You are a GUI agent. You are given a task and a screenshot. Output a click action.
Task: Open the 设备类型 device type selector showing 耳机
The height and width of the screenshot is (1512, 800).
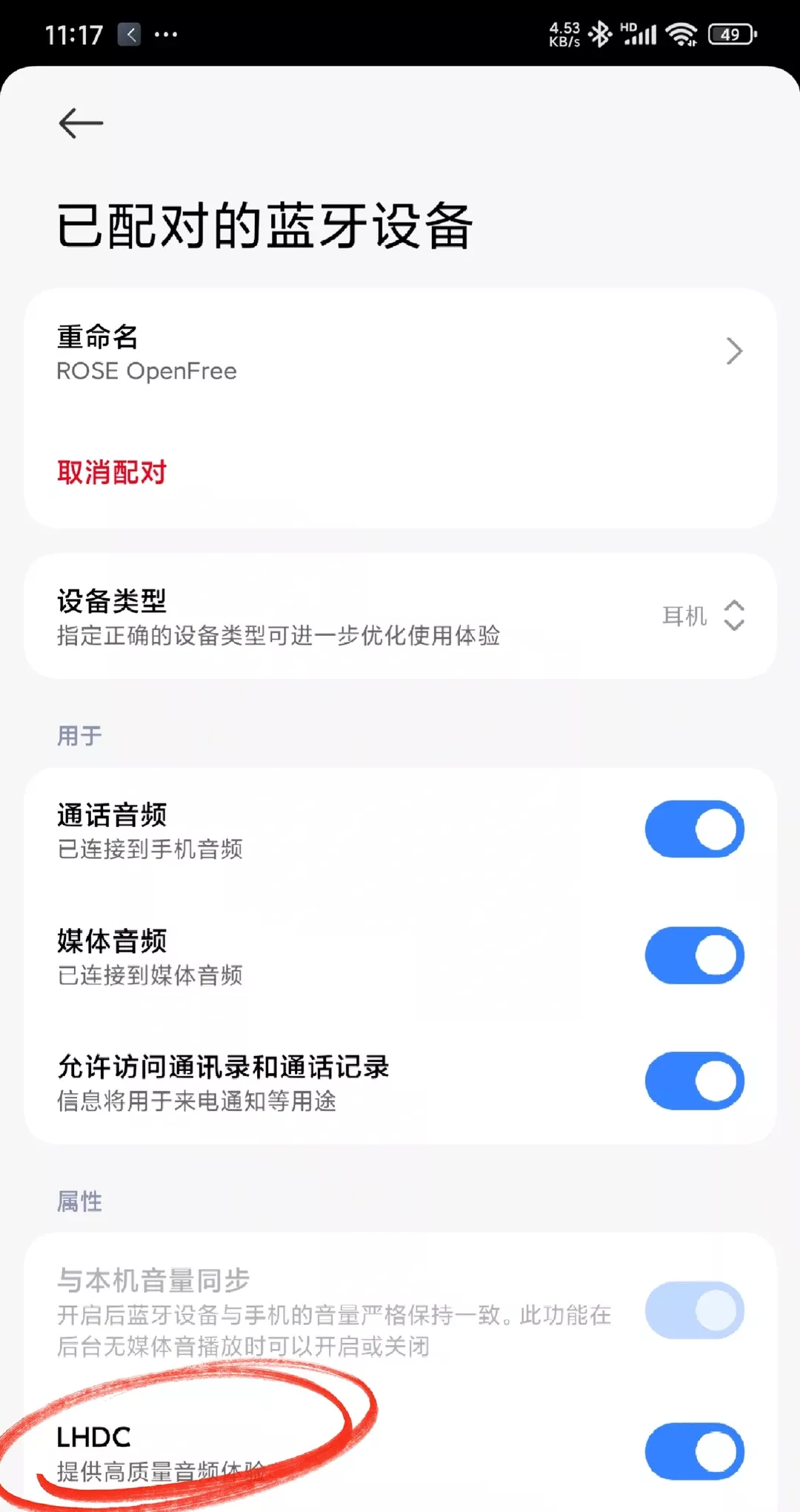(x=702, y=616)
